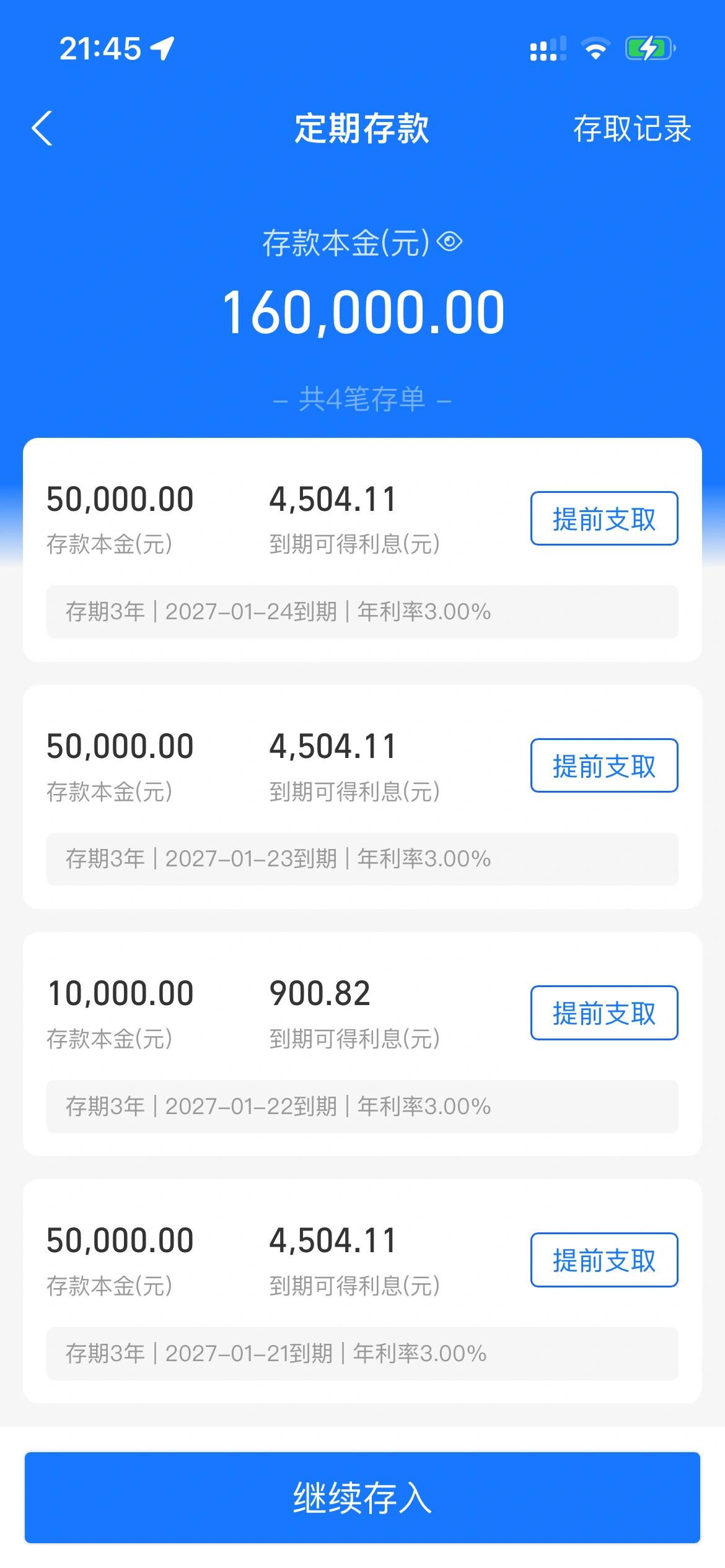Tap 提前支取 for deposit maturing 2027-01-23
Screen dimensions: 725x1568
(603, 766)
